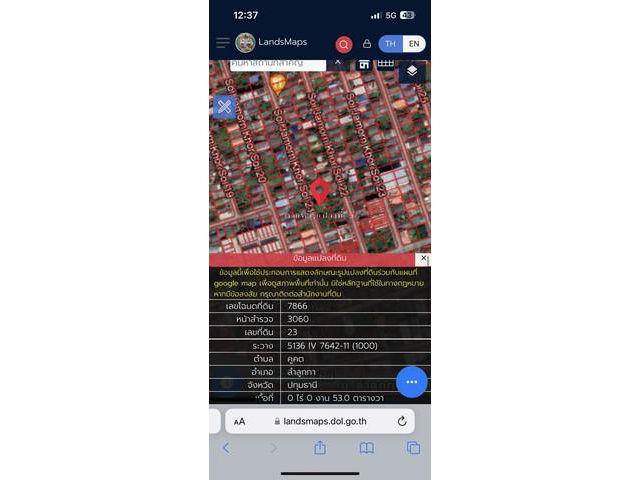Open the measurement tools button
The image size is (640, 480).
pyautogui.click(x=225, y=106)
